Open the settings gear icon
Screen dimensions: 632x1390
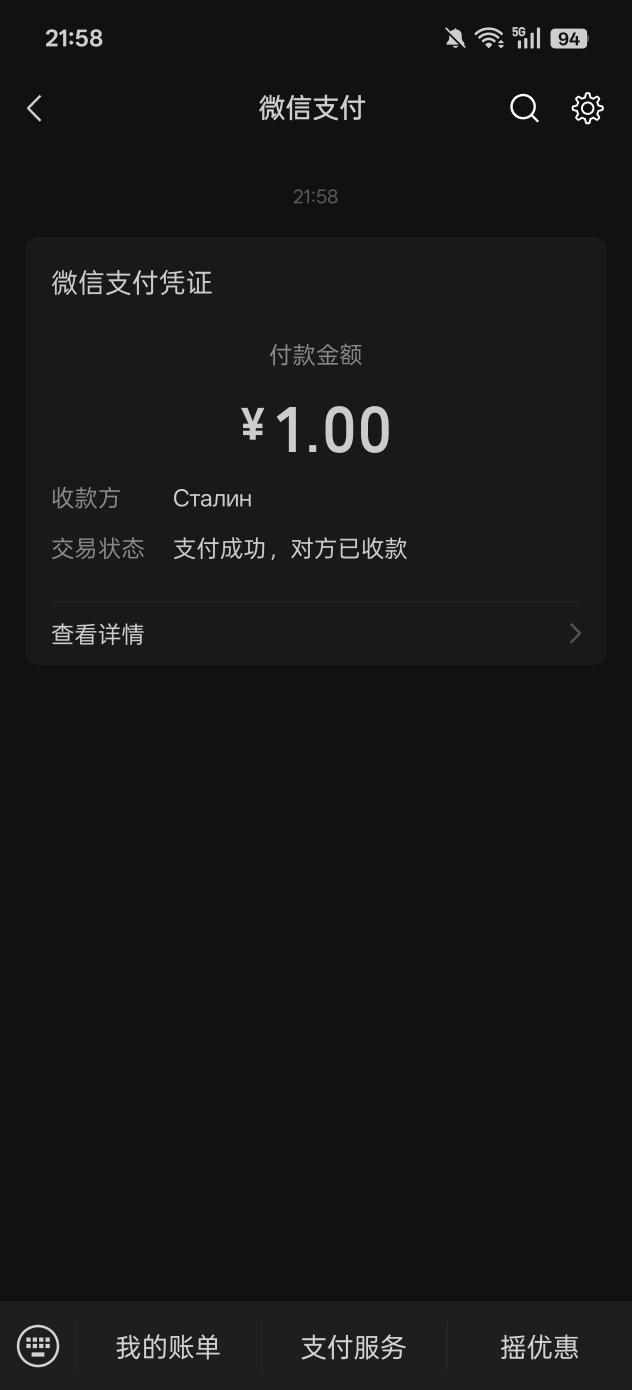click(587, 108)
